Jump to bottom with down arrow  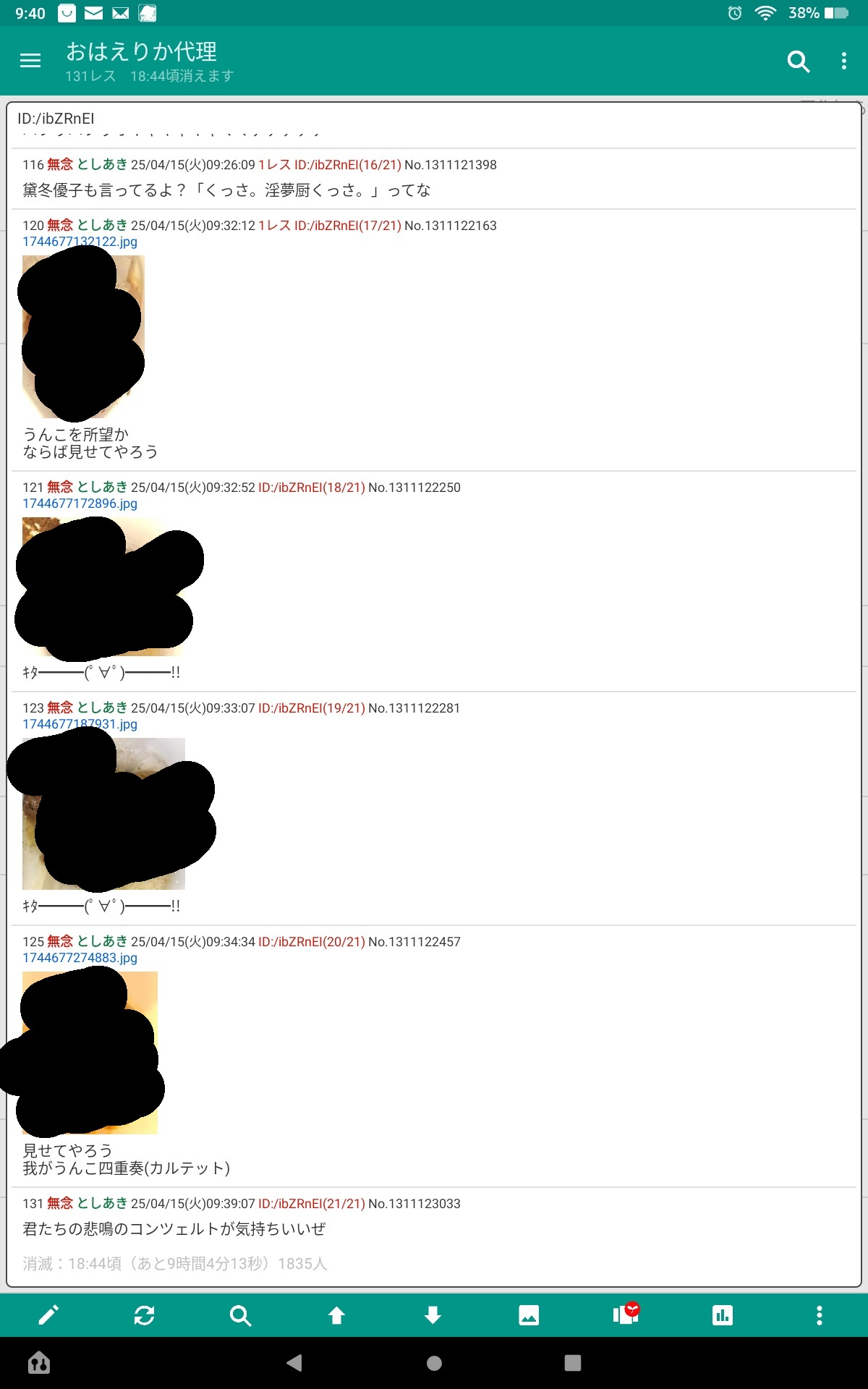[433, 1315]
